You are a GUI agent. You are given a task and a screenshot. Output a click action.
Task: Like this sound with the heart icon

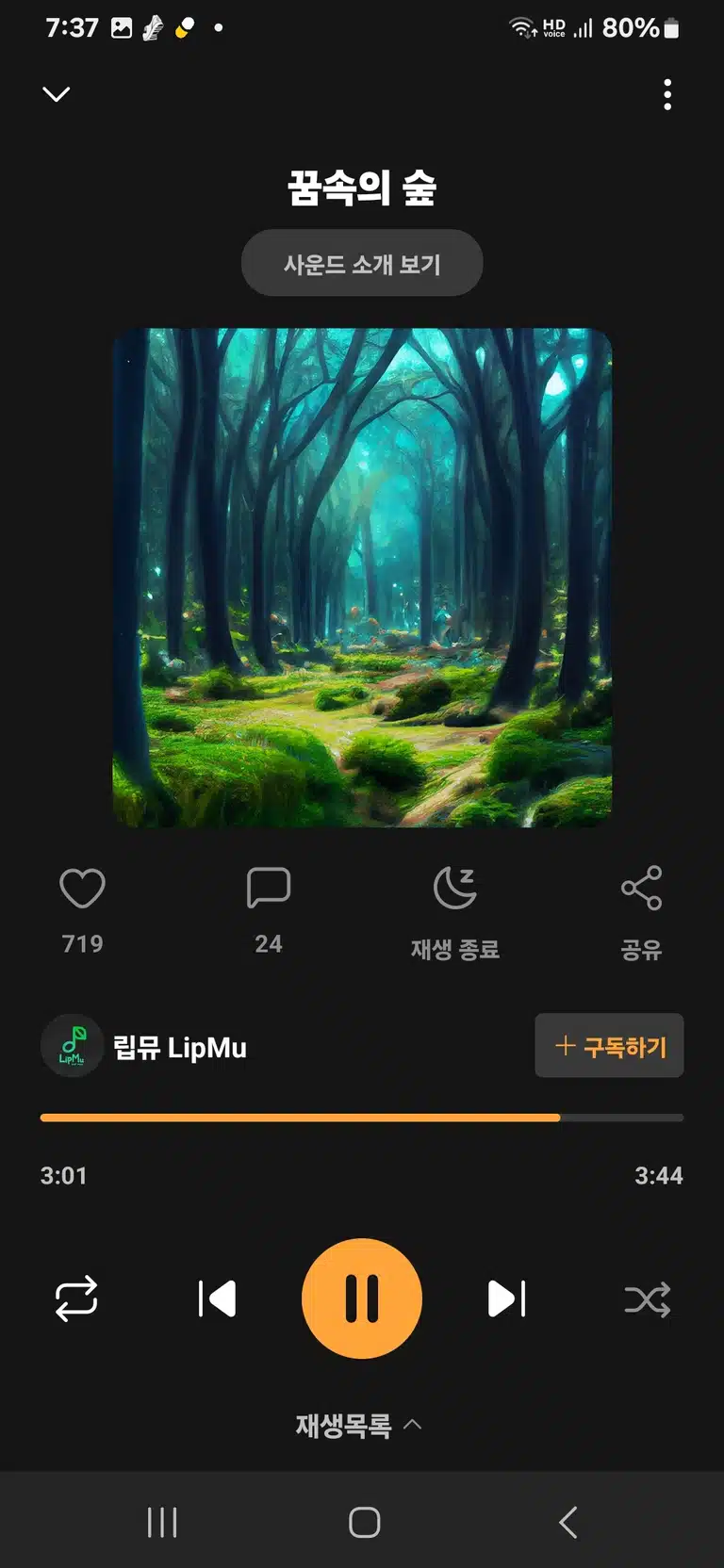tap(82, 889)
